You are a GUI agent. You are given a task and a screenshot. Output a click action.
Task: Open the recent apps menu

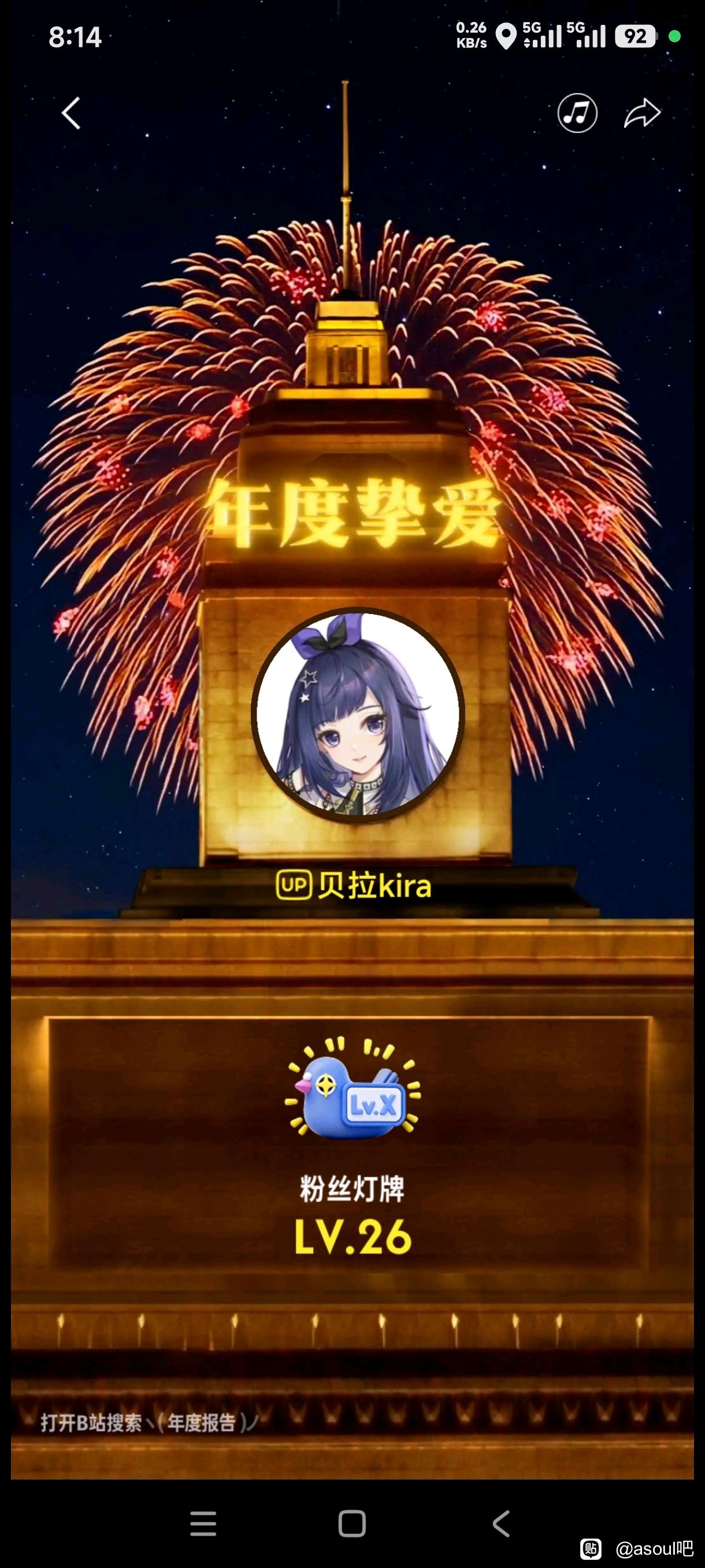click(x=203, y=1523)
